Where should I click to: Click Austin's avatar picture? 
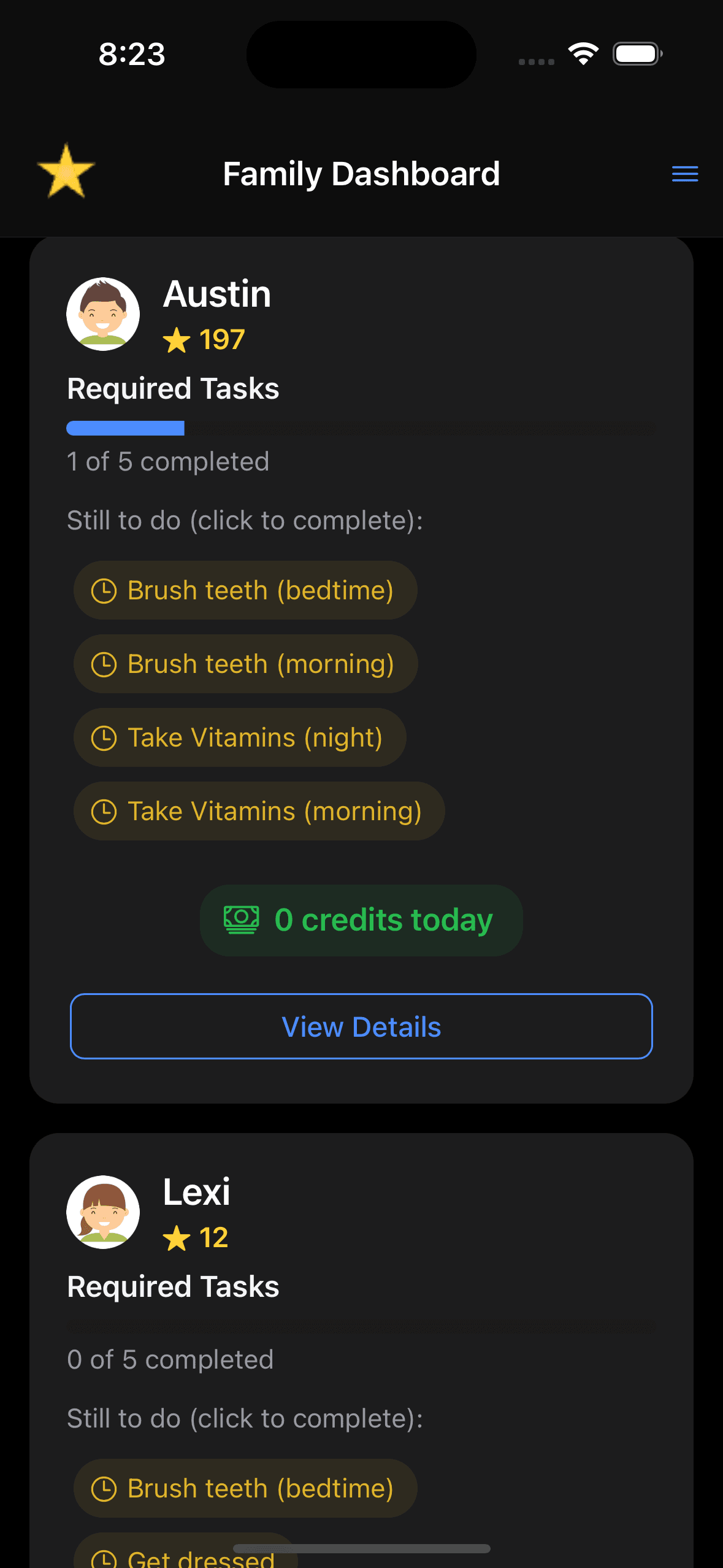pos(104,313)
